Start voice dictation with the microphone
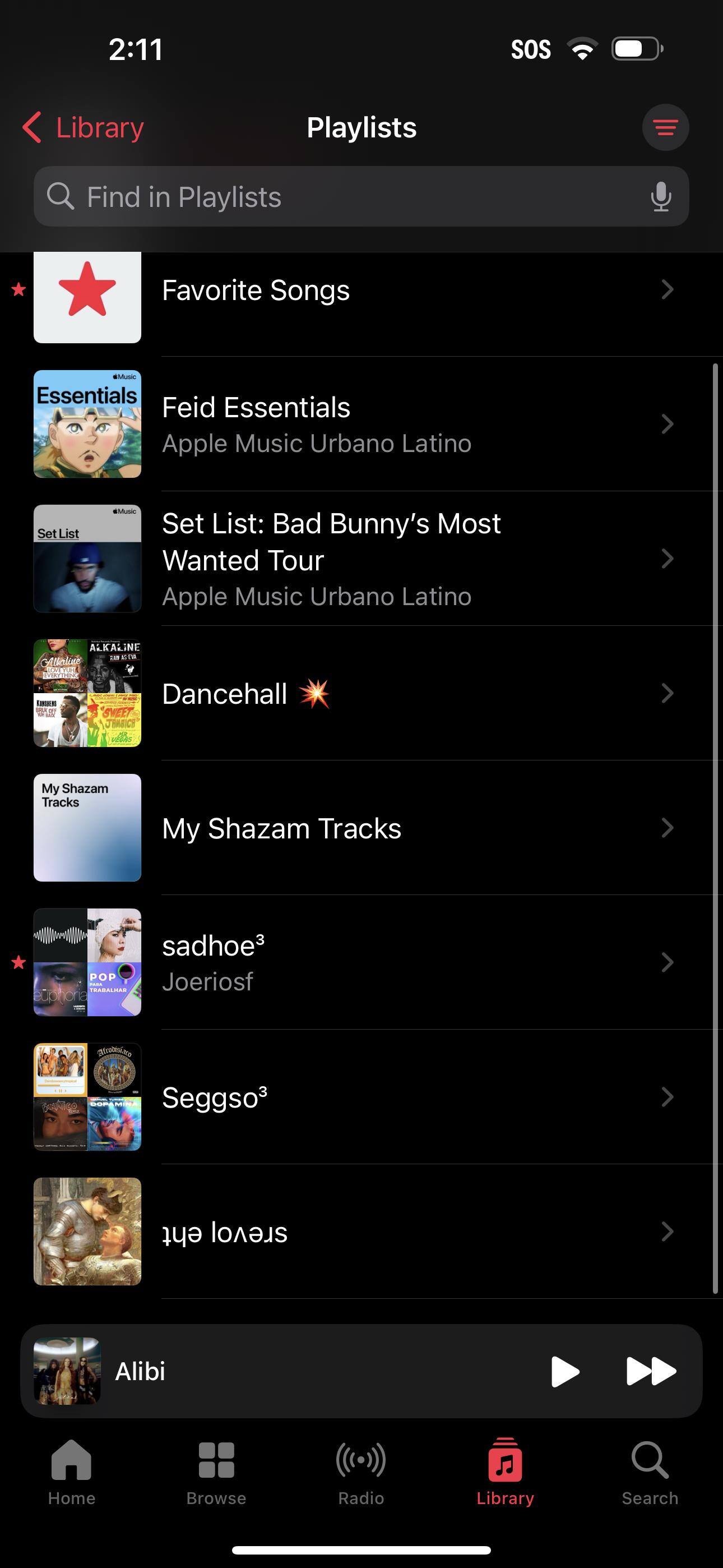Viewport: 723px width, 1568px height. click(660, 197)
